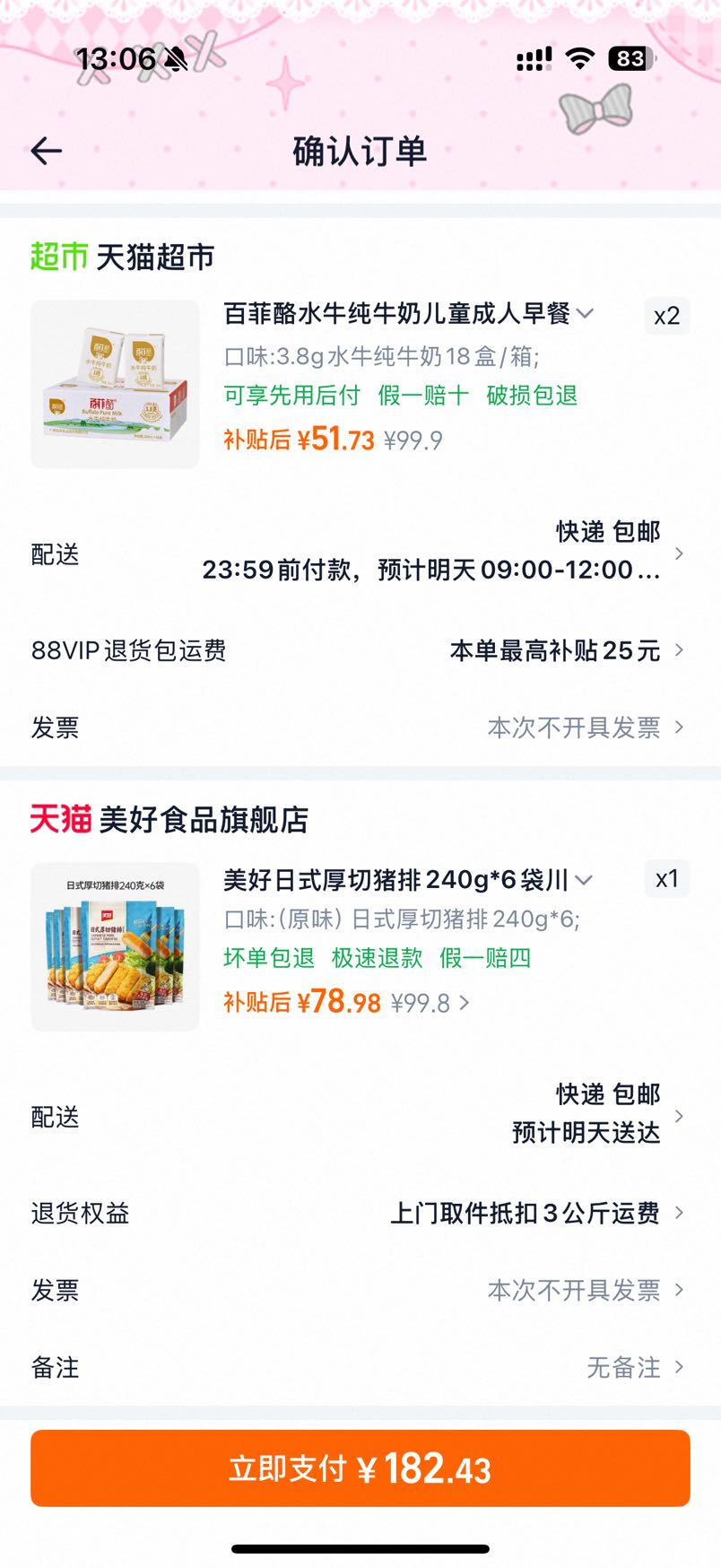
Task: Expand pork cutlet product options
Action: (583, 880)
